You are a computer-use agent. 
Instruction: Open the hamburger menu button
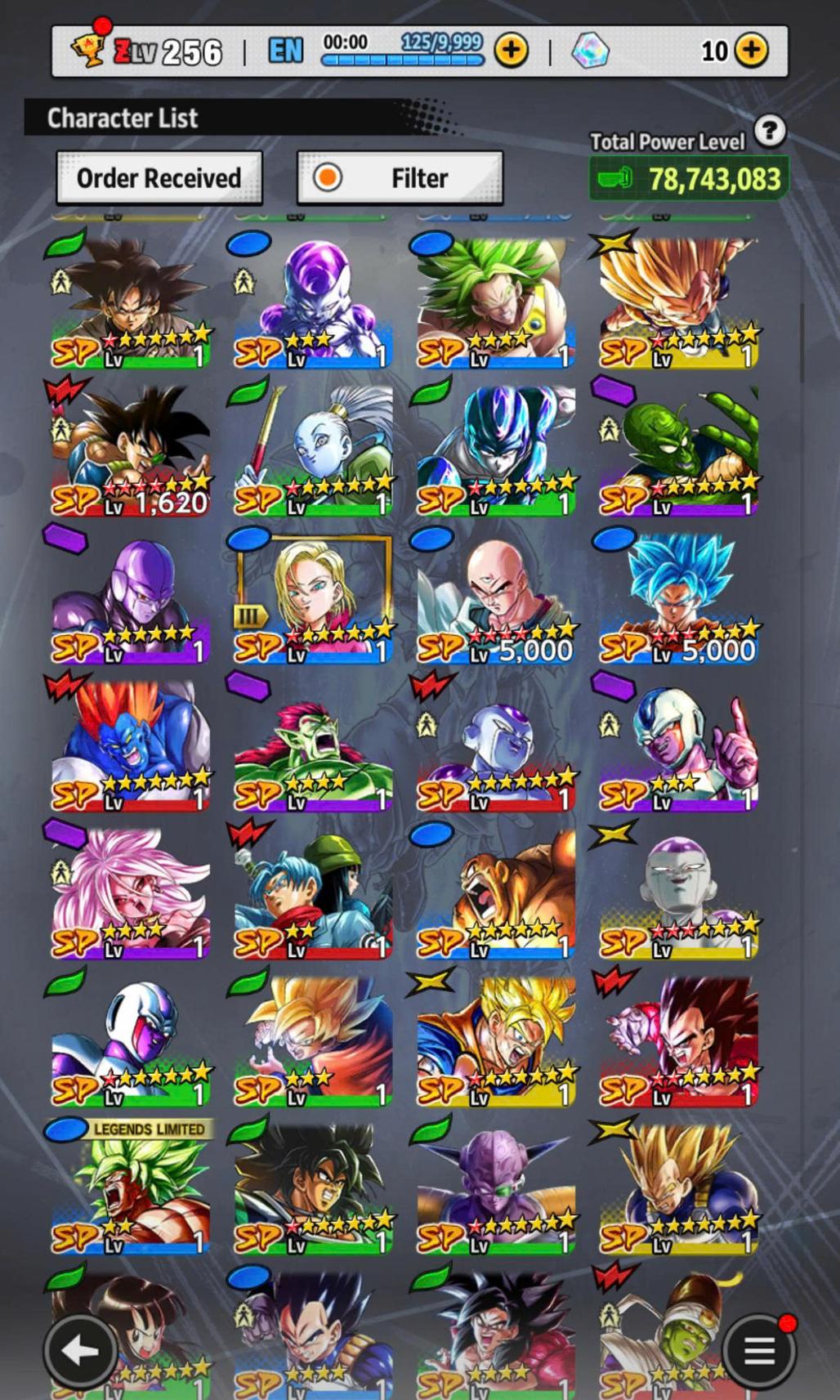pyautogui.click(x=758, y=1350)
